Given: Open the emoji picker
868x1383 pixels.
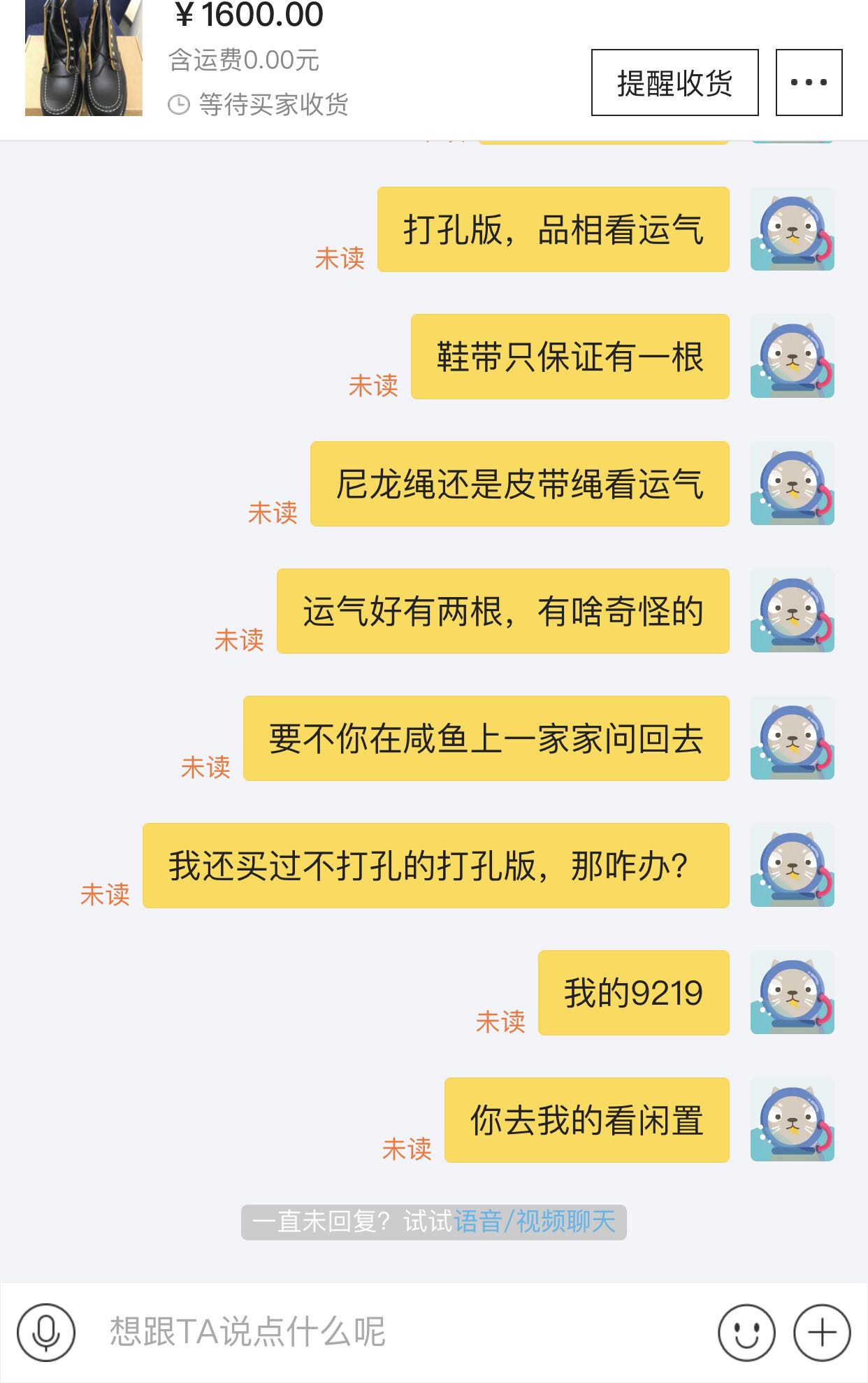Looking at the screenshot, I should point(746,1332).
